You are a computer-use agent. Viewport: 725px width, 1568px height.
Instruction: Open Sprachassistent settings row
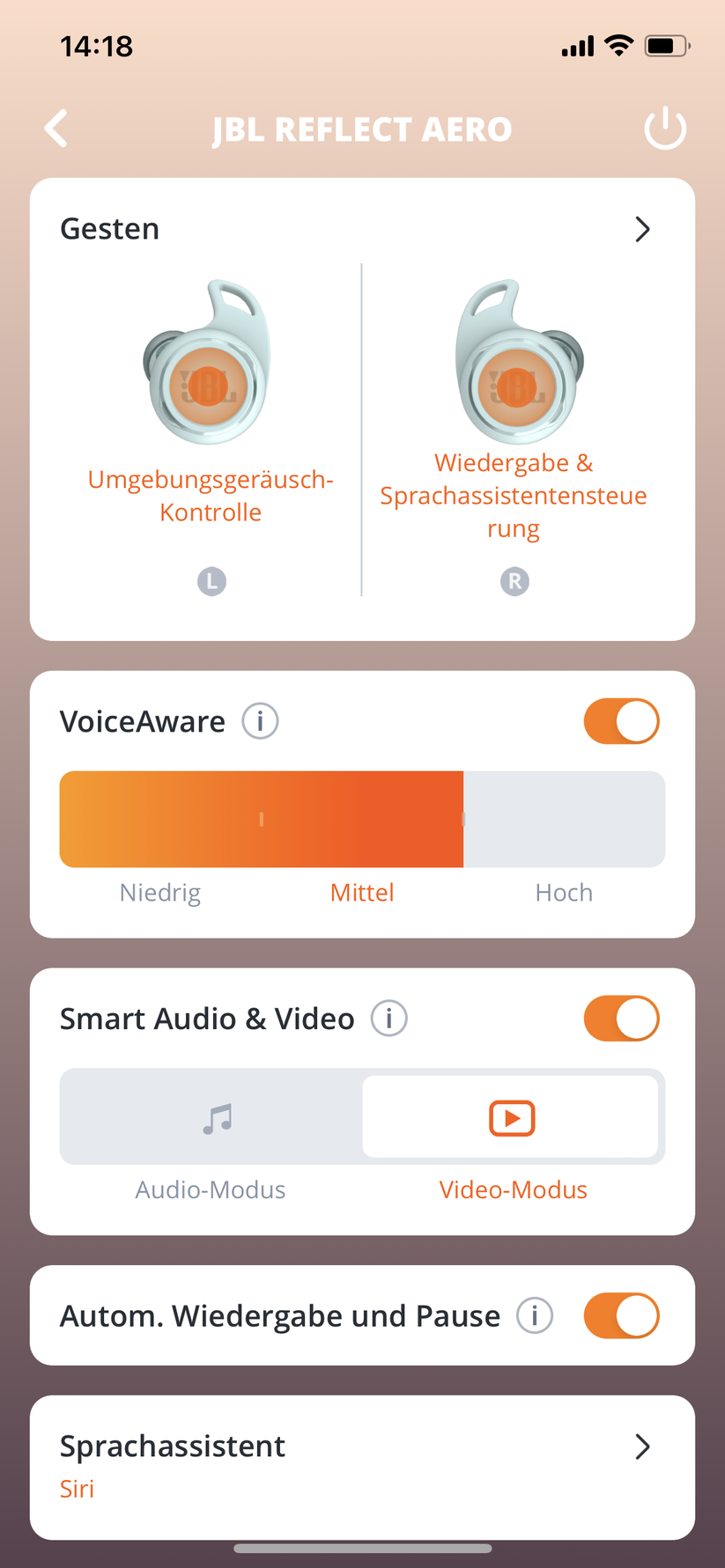coord(362,1466)
